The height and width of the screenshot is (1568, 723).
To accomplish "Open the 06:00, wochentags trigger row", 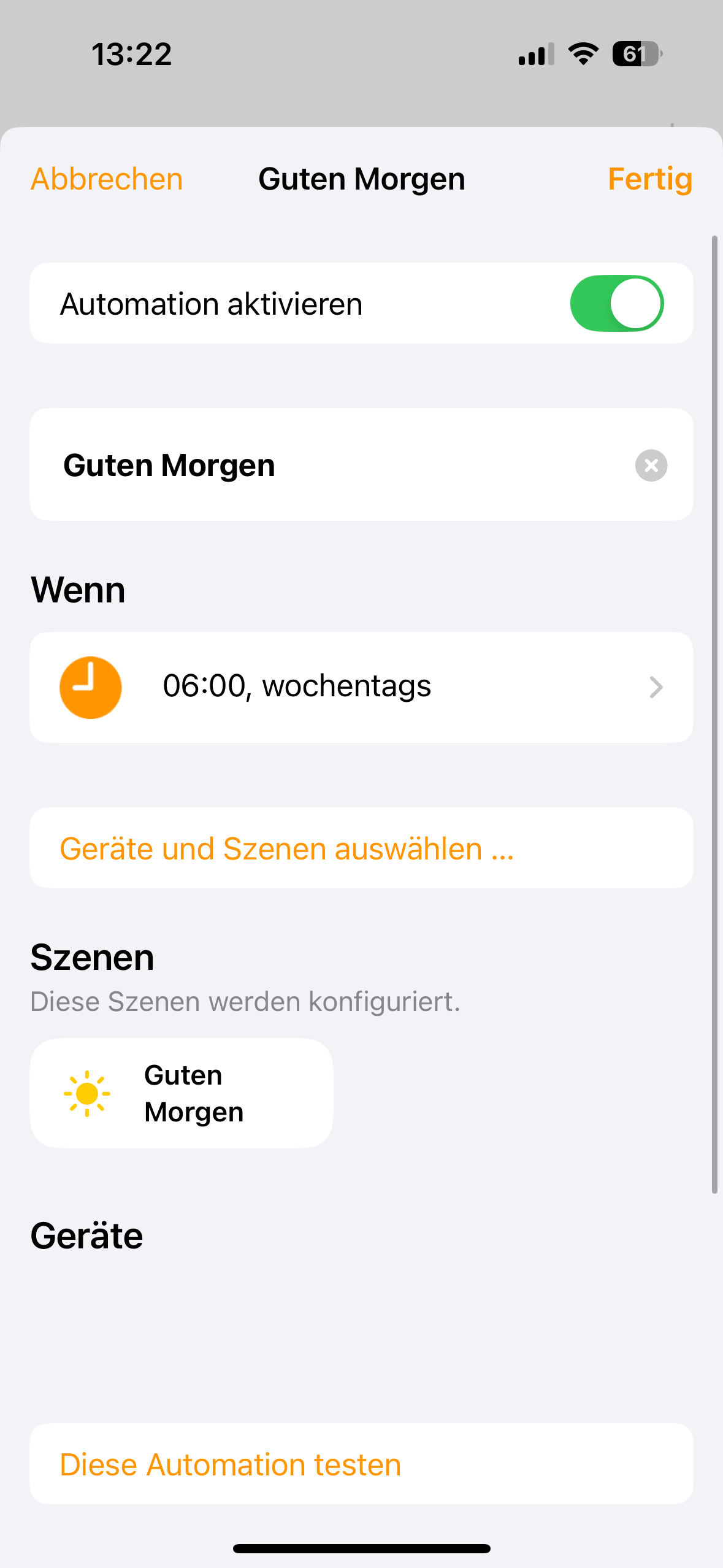I will [361, 687].
